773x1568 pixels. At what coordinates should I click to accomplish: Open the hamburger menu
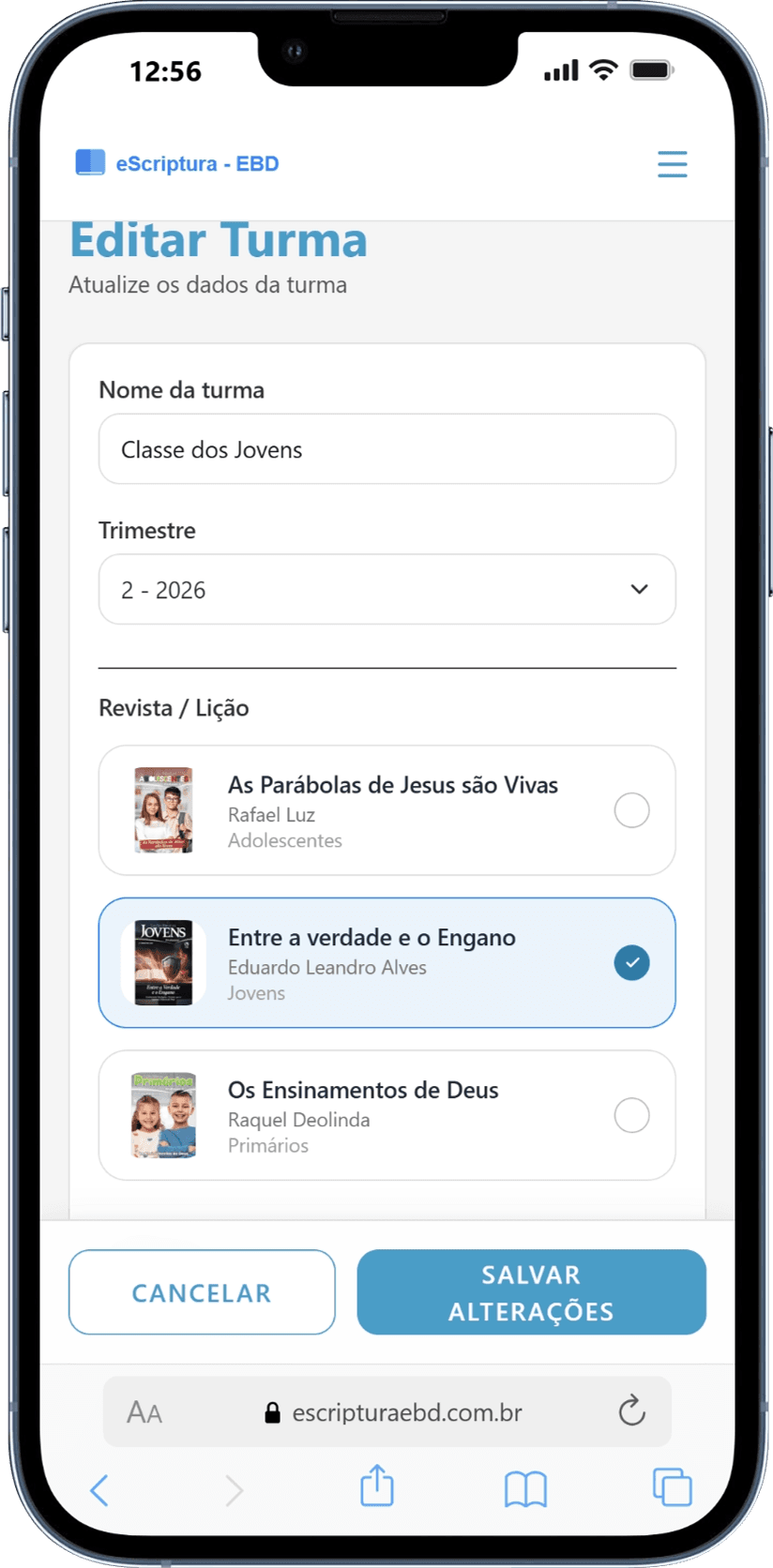[x=672, y=164]
